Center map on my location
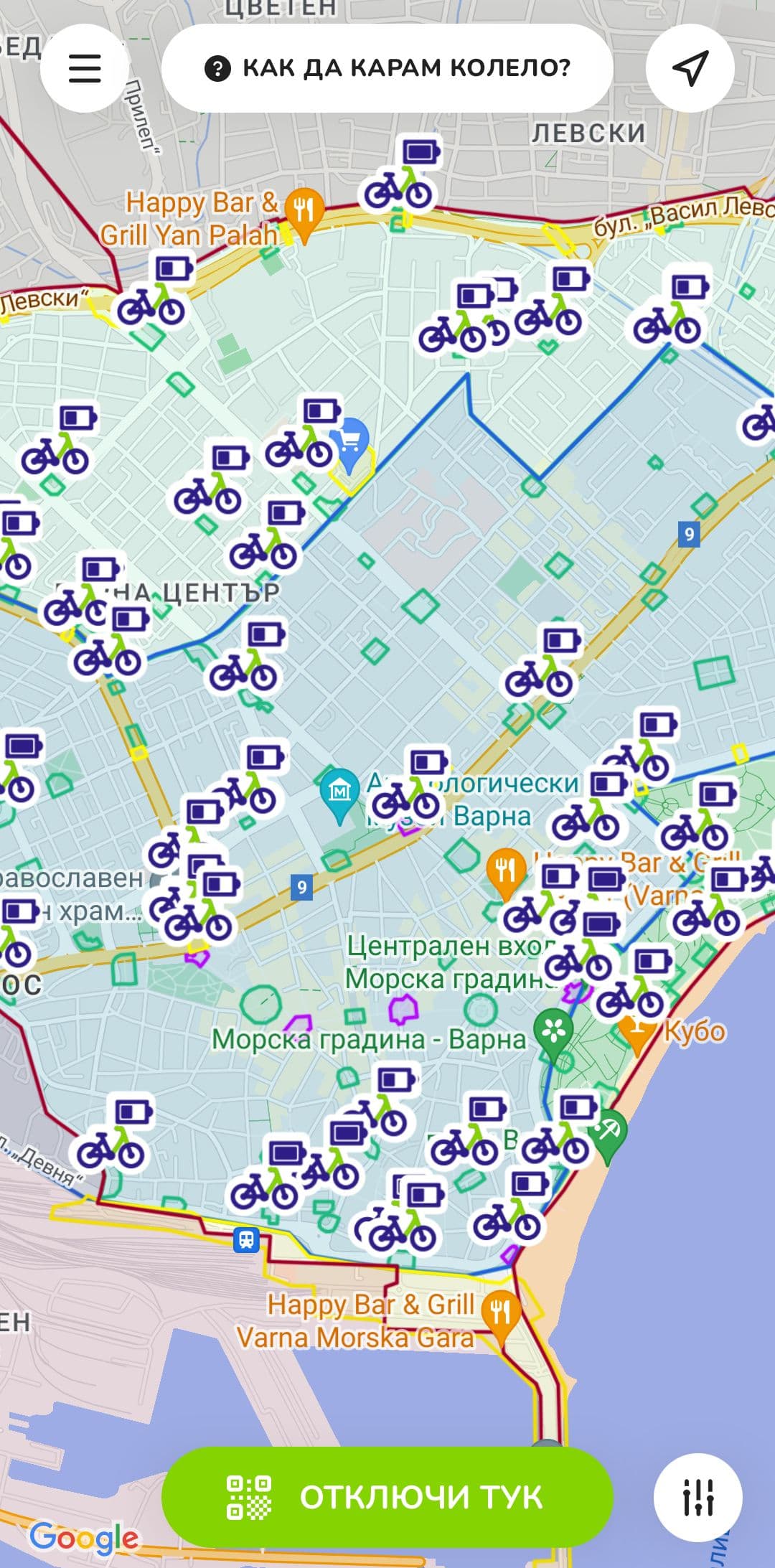This screenshot has height=1568, width=775. point(690,68)
